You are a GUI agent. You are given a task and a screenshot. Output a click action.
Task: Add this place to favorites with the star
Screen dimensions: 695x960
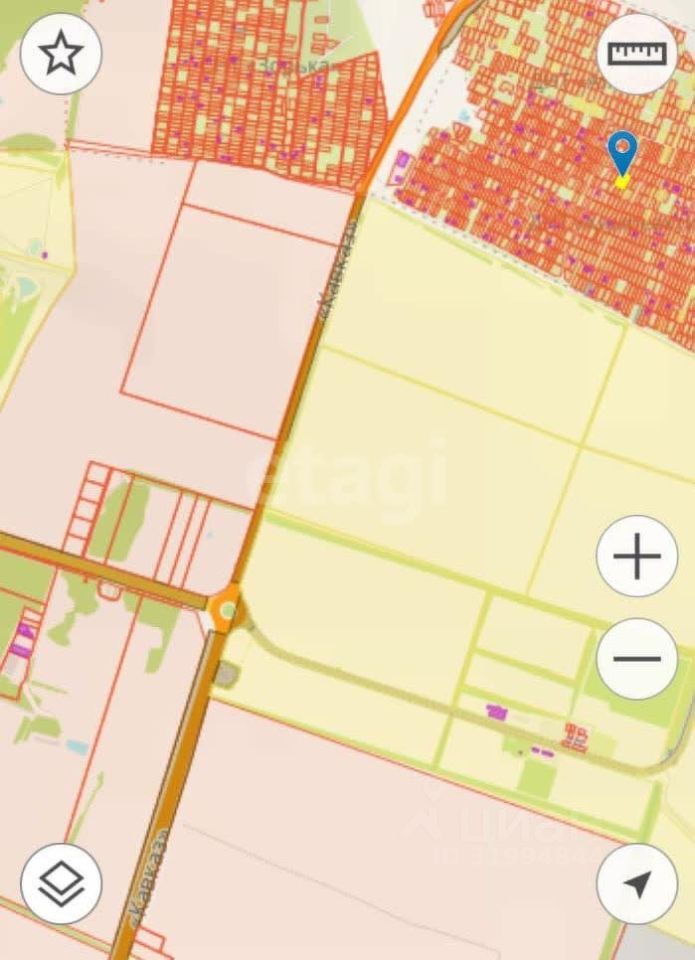pos(61,54)
